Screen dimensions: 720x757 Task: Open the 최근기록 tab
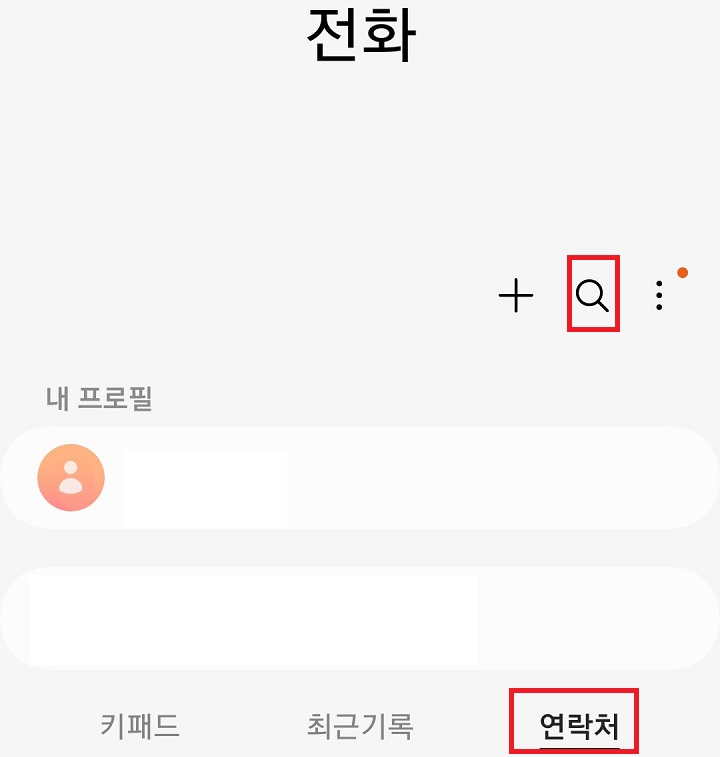[362, 729]
